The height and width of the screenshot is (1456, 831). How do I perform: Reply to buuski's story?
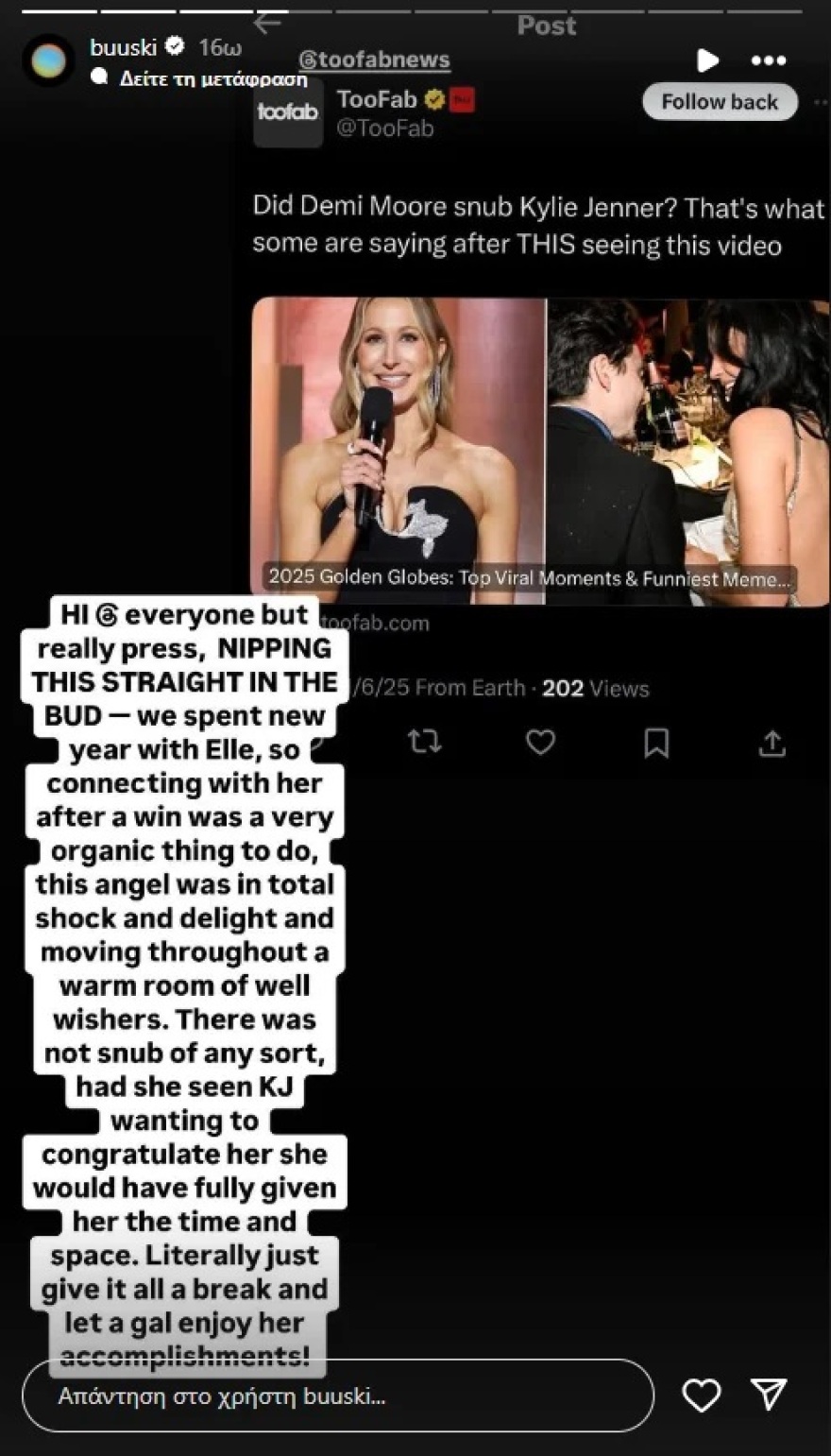click(x=337, y=1396)
